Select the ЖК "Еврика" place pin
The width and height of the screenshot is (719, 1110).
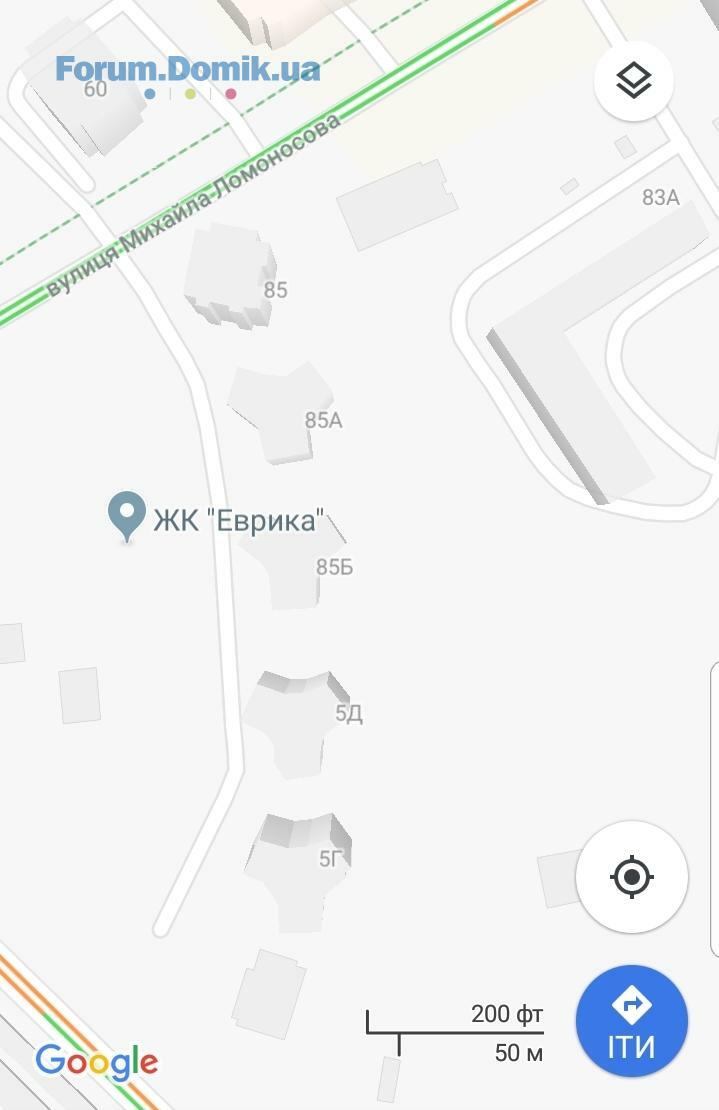[127, 515]
